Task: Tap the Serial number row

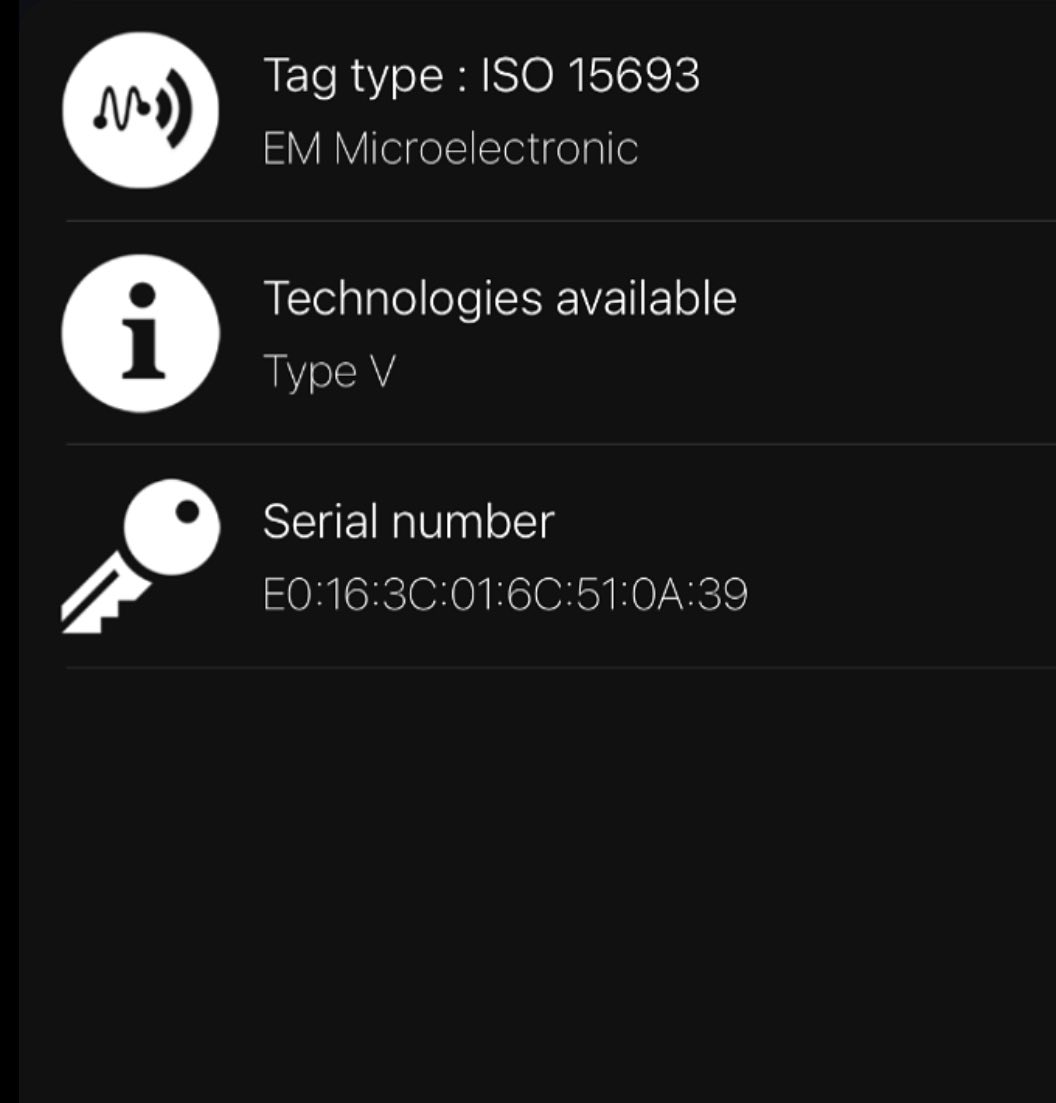Action: click(505, 557)
